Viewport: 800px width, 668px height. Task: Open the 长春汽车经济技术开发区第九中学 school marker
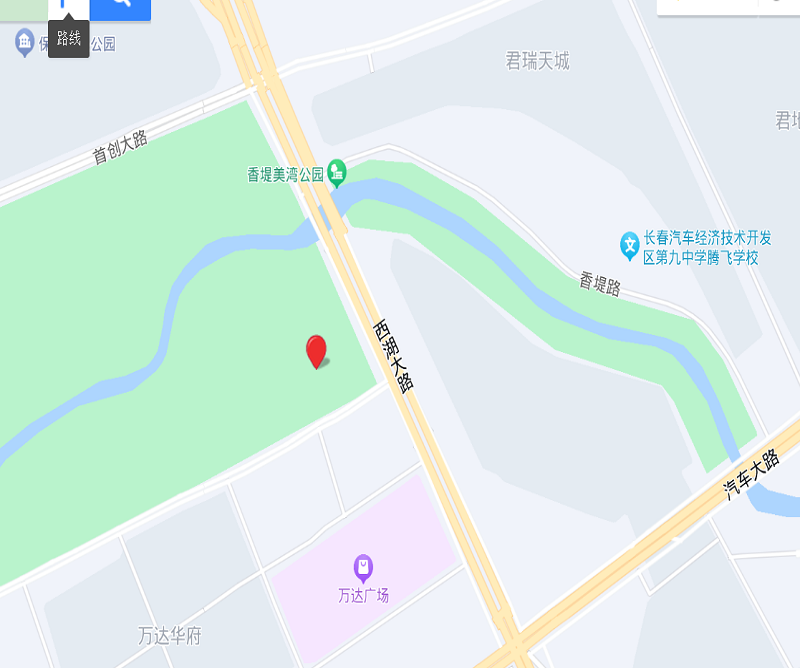(629, 244)
